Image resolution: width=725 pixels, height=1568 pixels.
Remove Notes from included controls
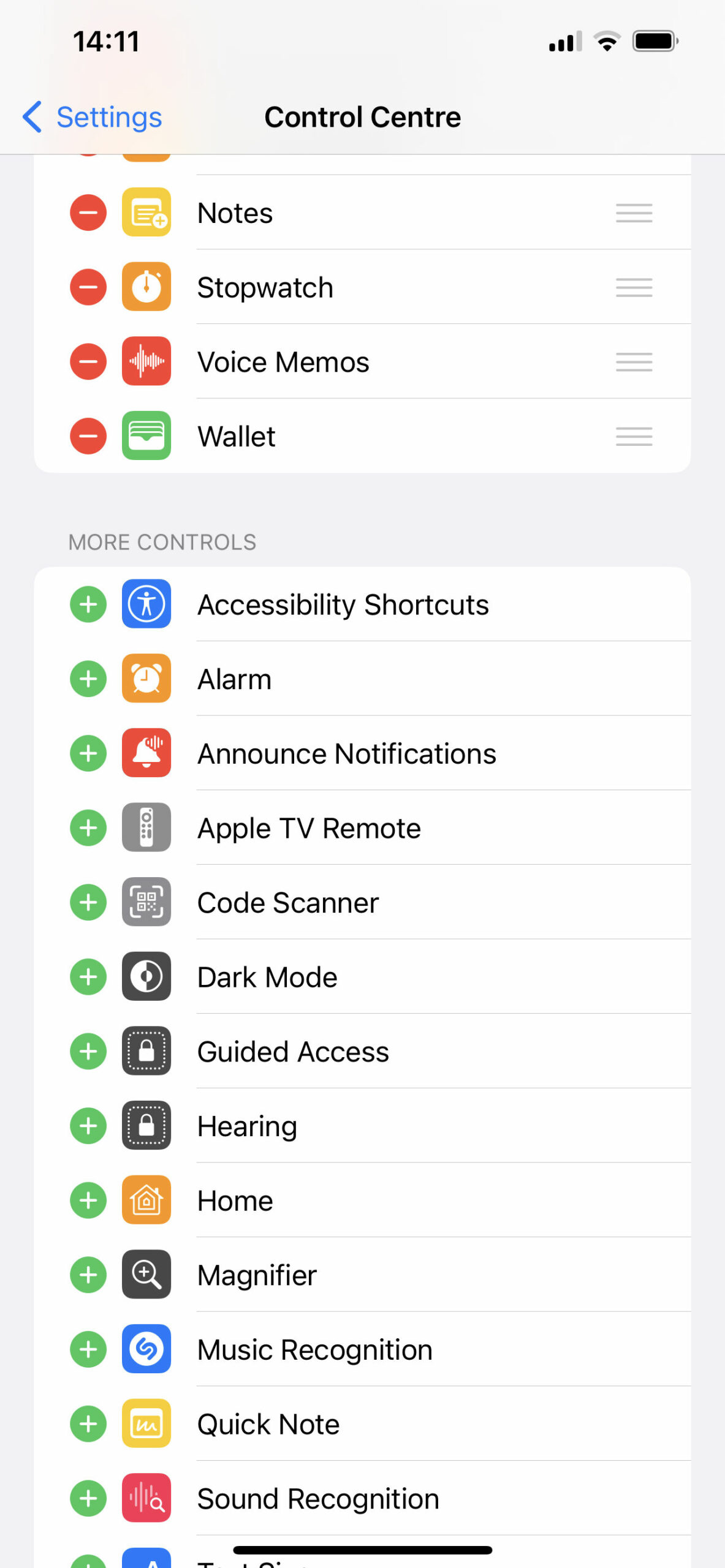tap(88, 213)
